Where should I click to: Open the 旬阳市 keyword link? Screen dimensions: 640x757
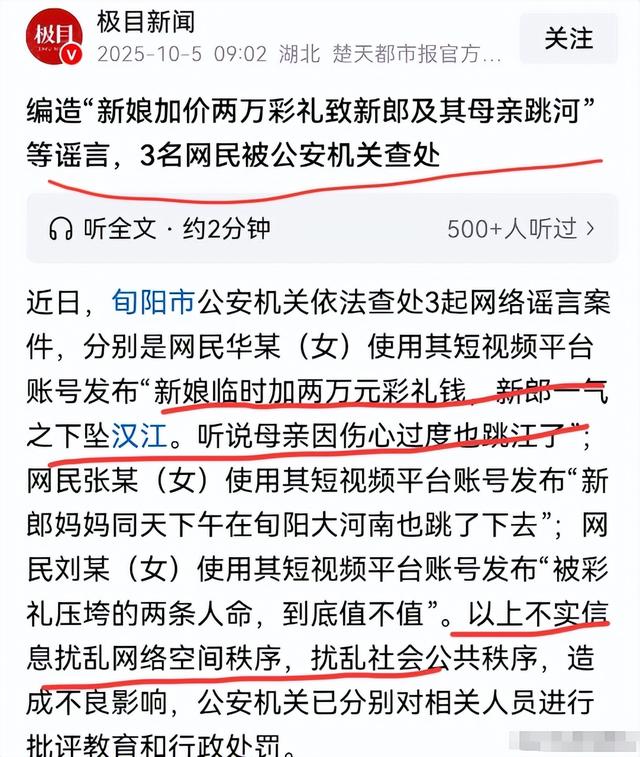[154, 301]
